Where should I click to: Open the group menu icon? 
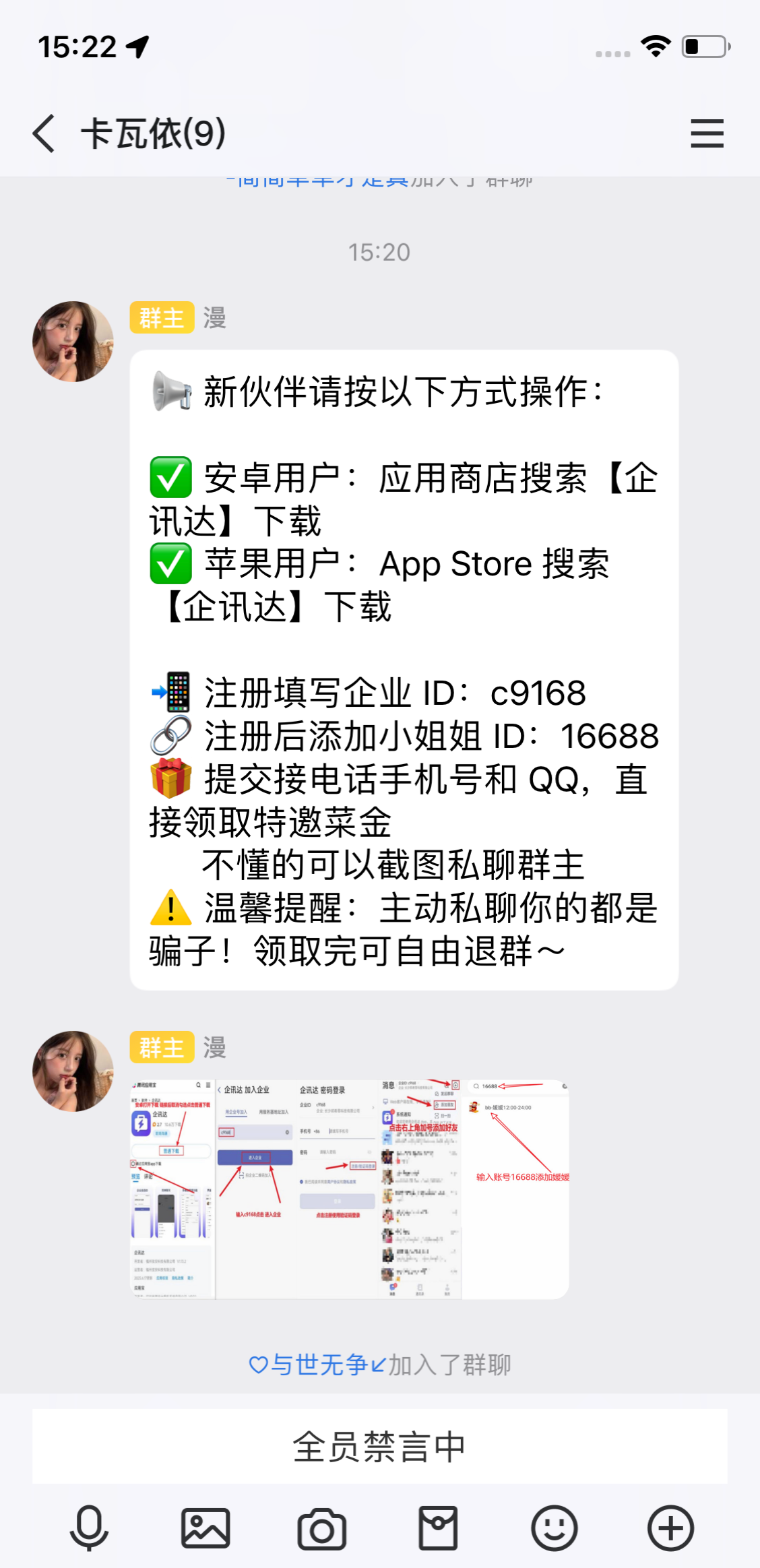(x=707, y=133)
